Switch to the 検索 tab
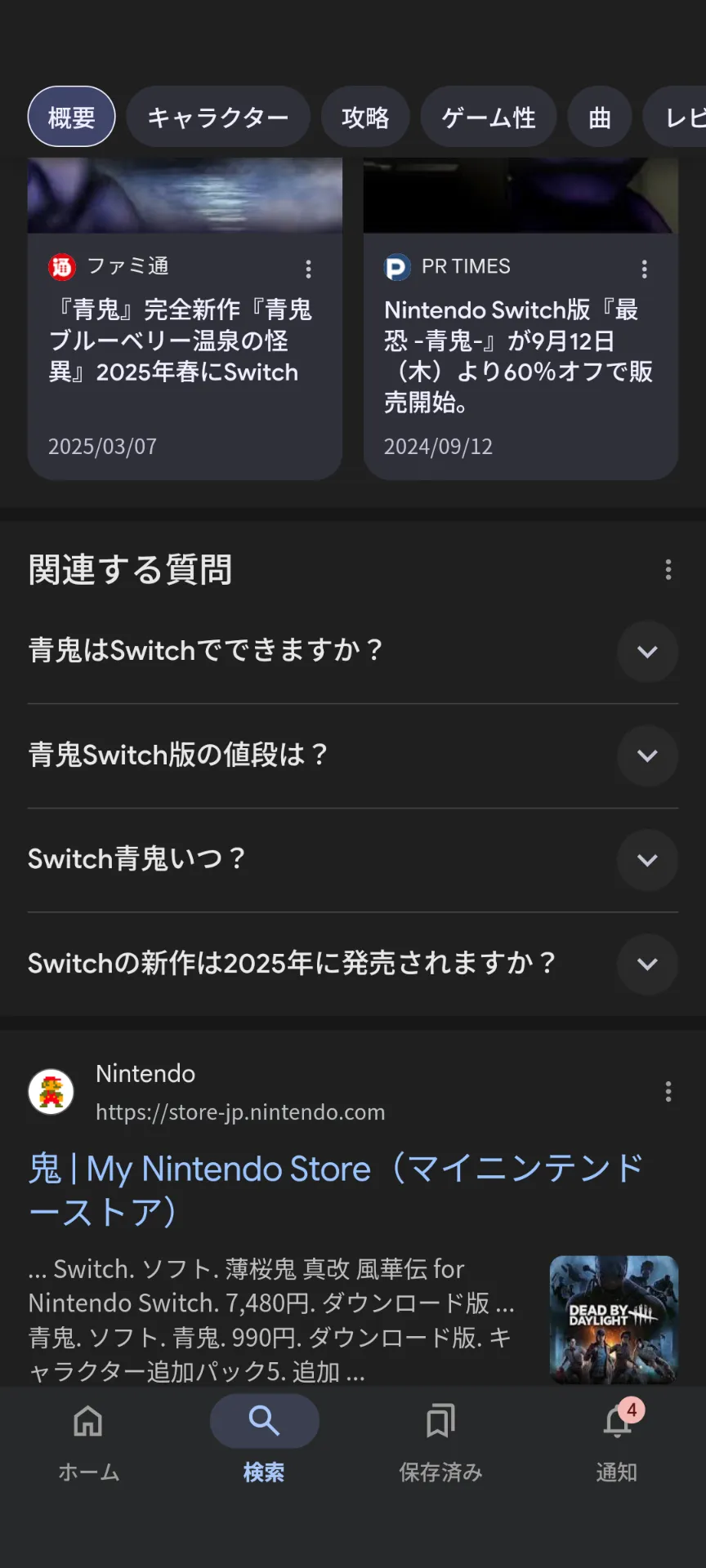The image size is (706, 1568). coord(264,1442)
